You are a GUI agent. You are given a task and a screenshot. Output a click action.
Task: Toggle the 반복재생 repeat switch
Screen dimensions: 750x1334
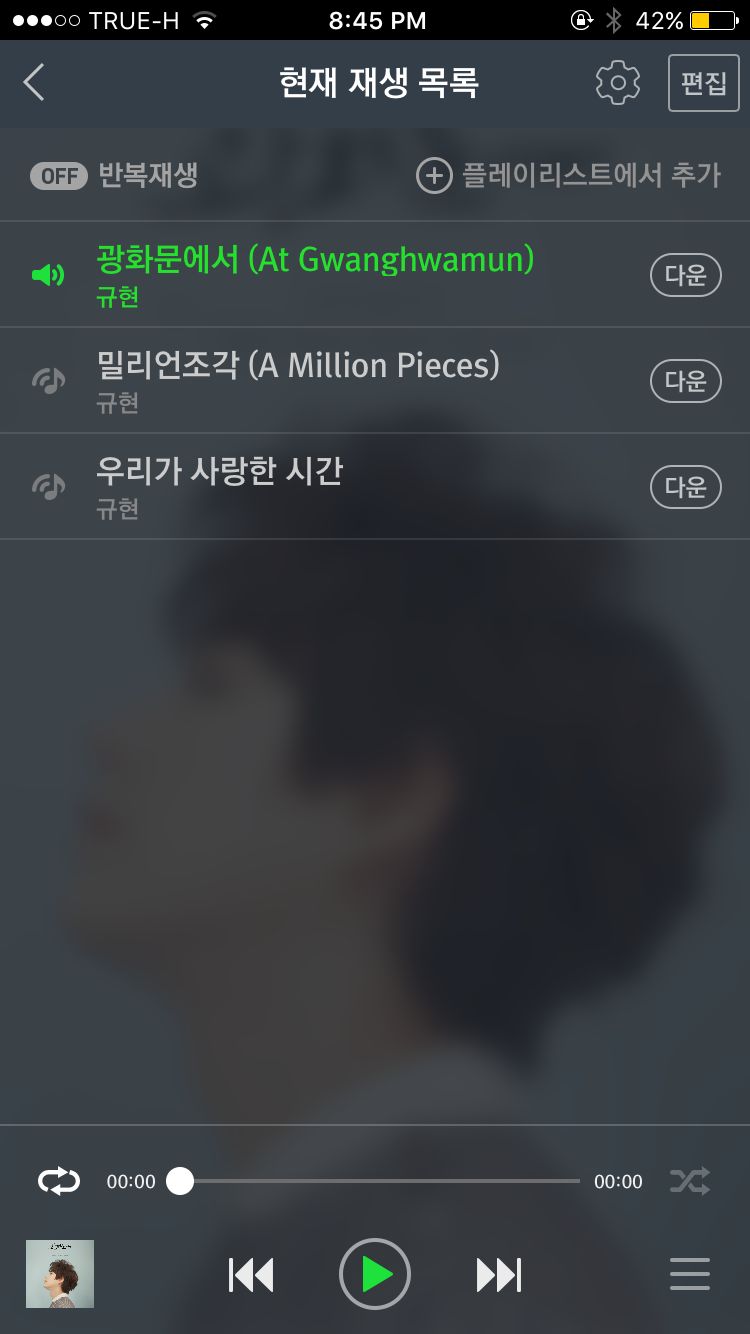tap(59, 176)
